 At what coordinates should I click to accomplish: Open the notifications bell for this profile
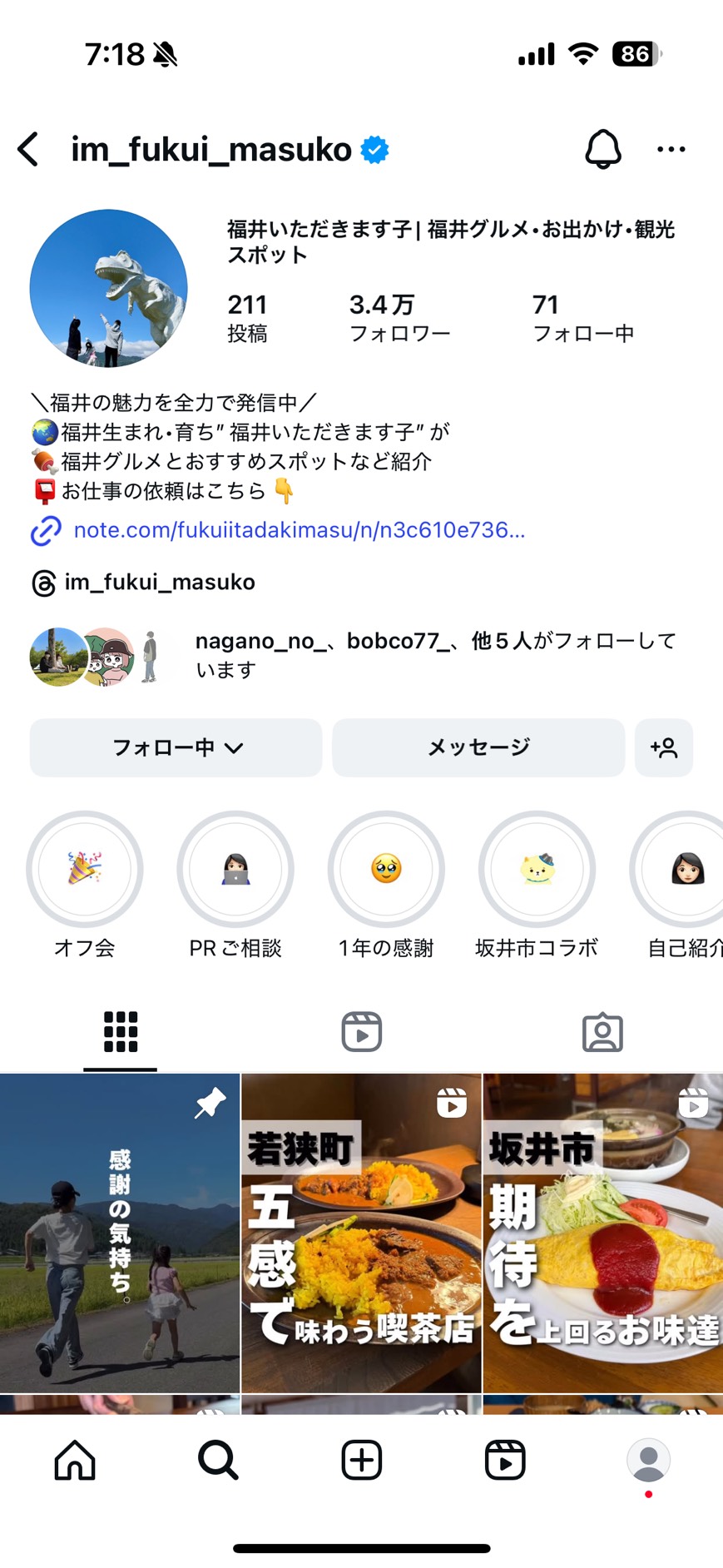602,150
